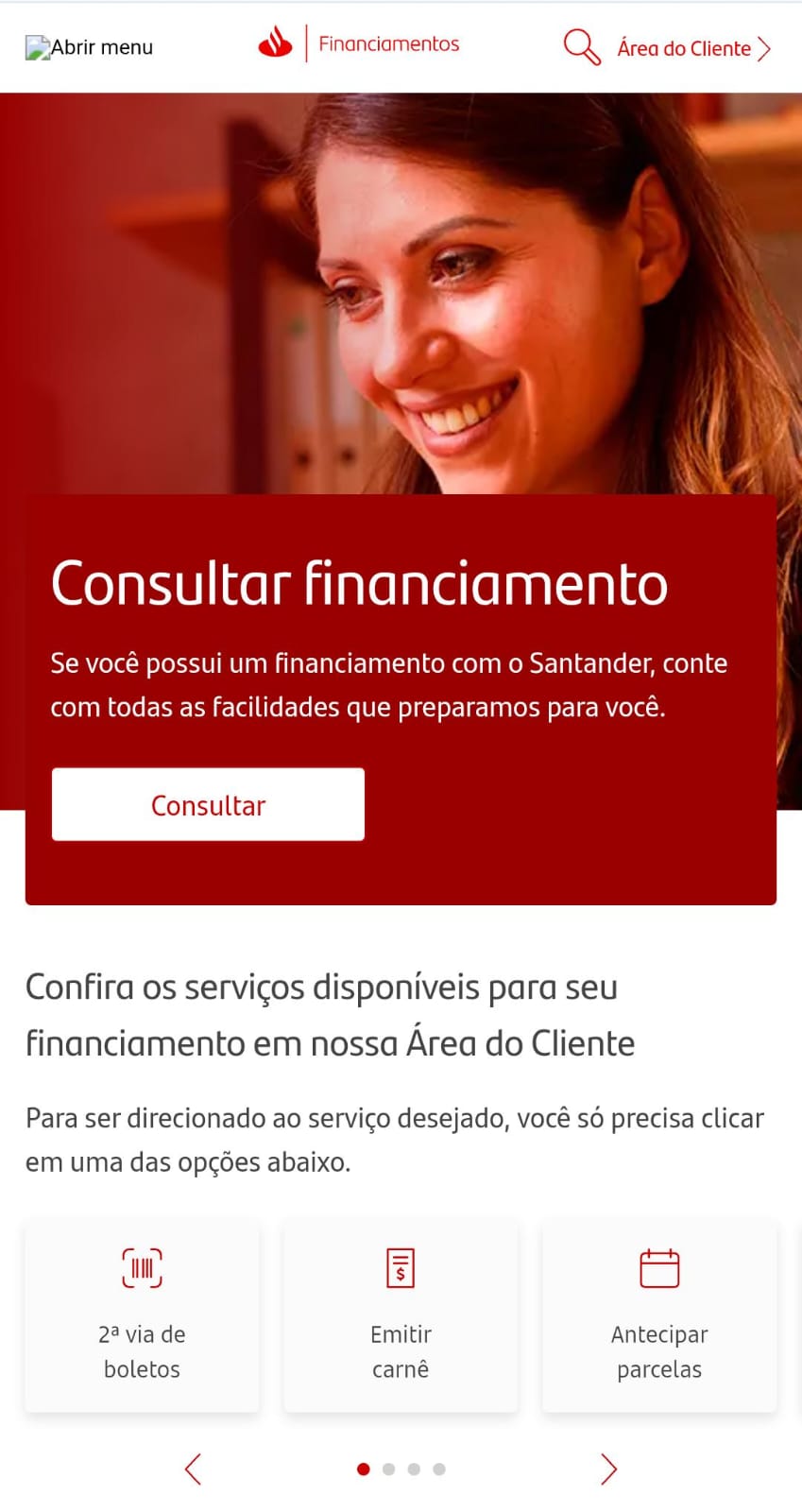This screenshot has height=1512, width=802.
Task: Show next services with right arrow
Action: point(608,1469)
